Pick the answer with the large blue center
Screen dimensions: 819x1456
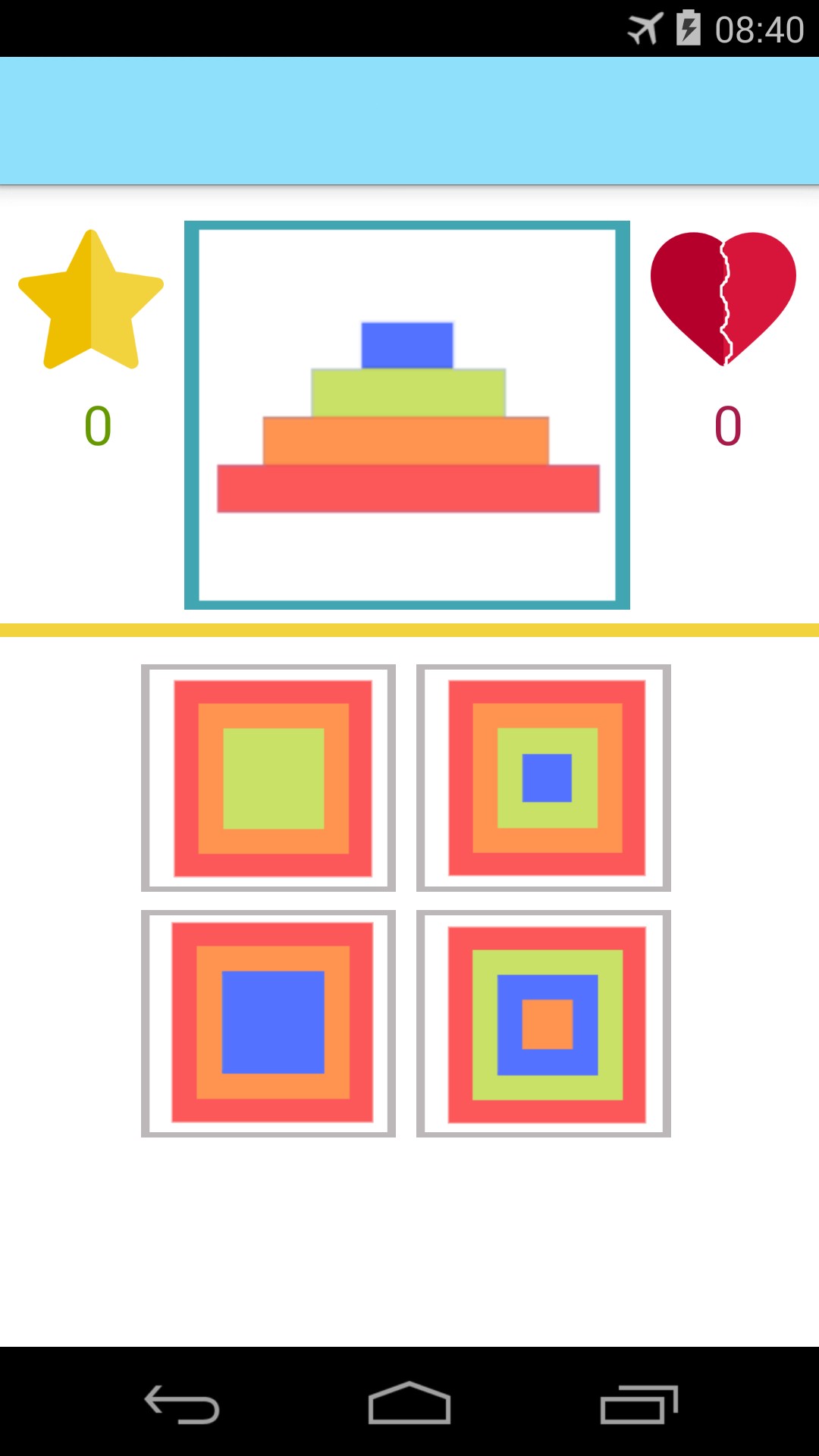[x=268, y=1023]
